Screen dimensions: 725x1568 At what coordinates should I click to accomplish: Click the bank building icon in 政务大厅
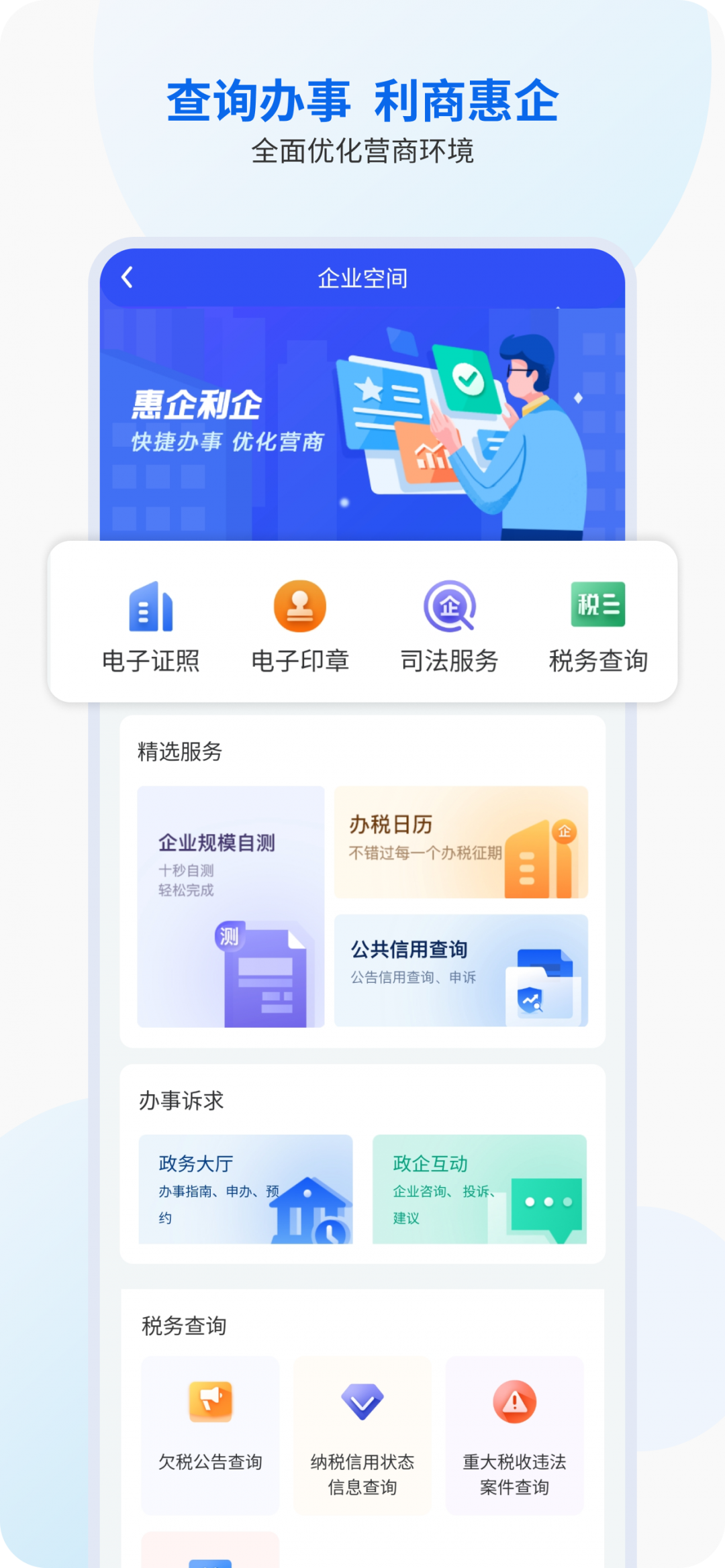pyautogui.click(x=308, y=1216)
